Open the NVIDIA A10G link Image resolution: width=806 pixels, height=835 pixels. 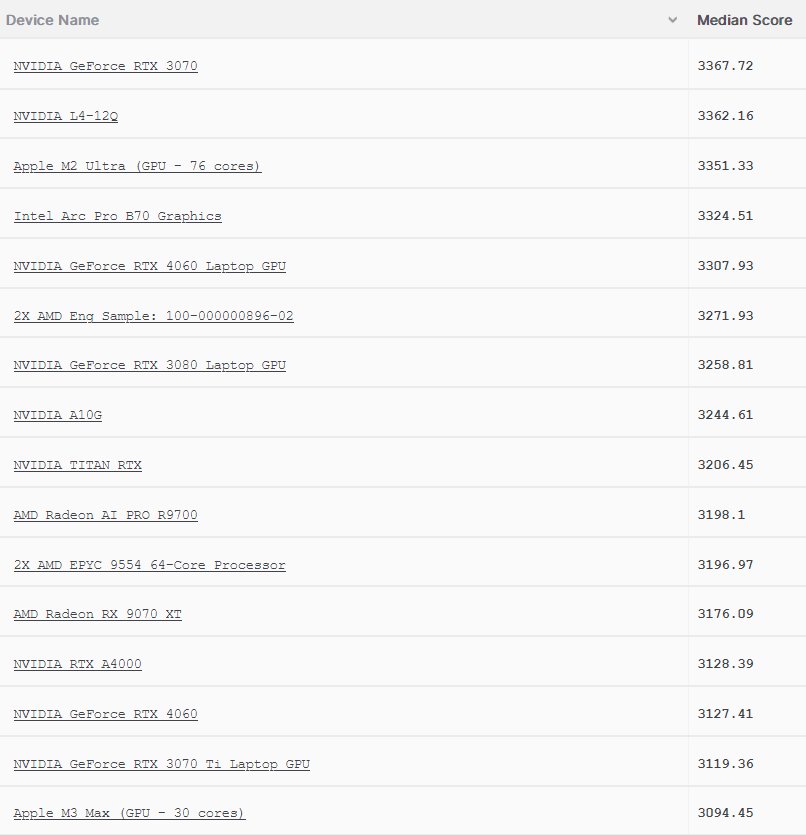57,415
